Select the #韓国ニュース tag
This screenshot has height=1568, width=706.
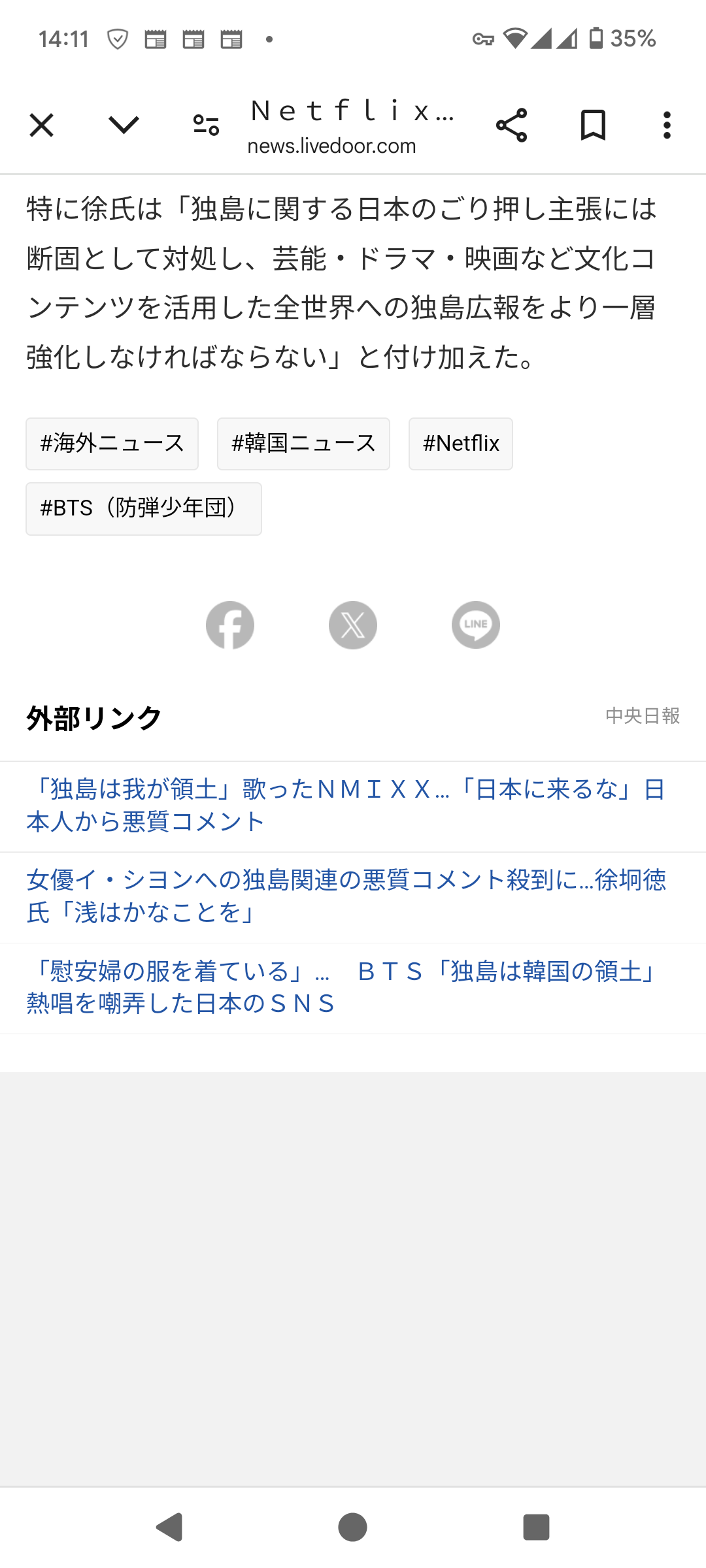303,444
